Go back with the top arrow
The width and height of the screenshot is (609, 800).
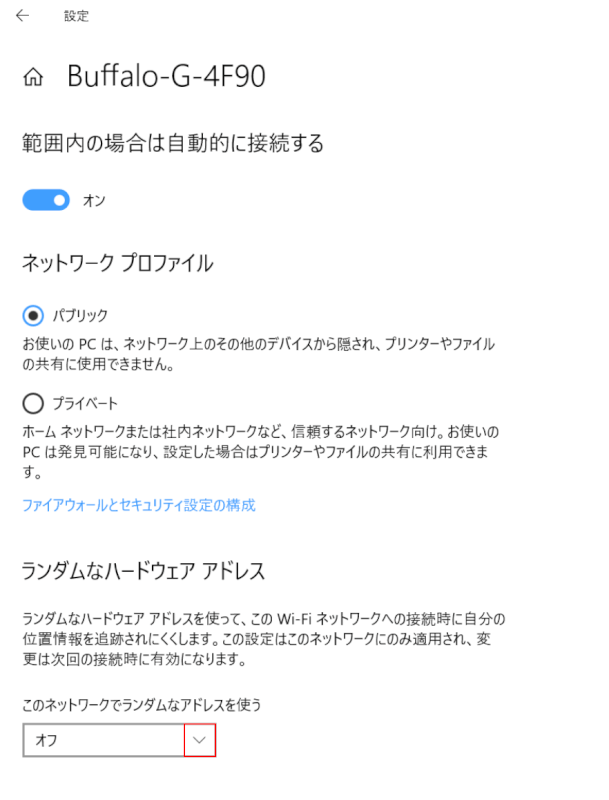[x=22, y=16]
